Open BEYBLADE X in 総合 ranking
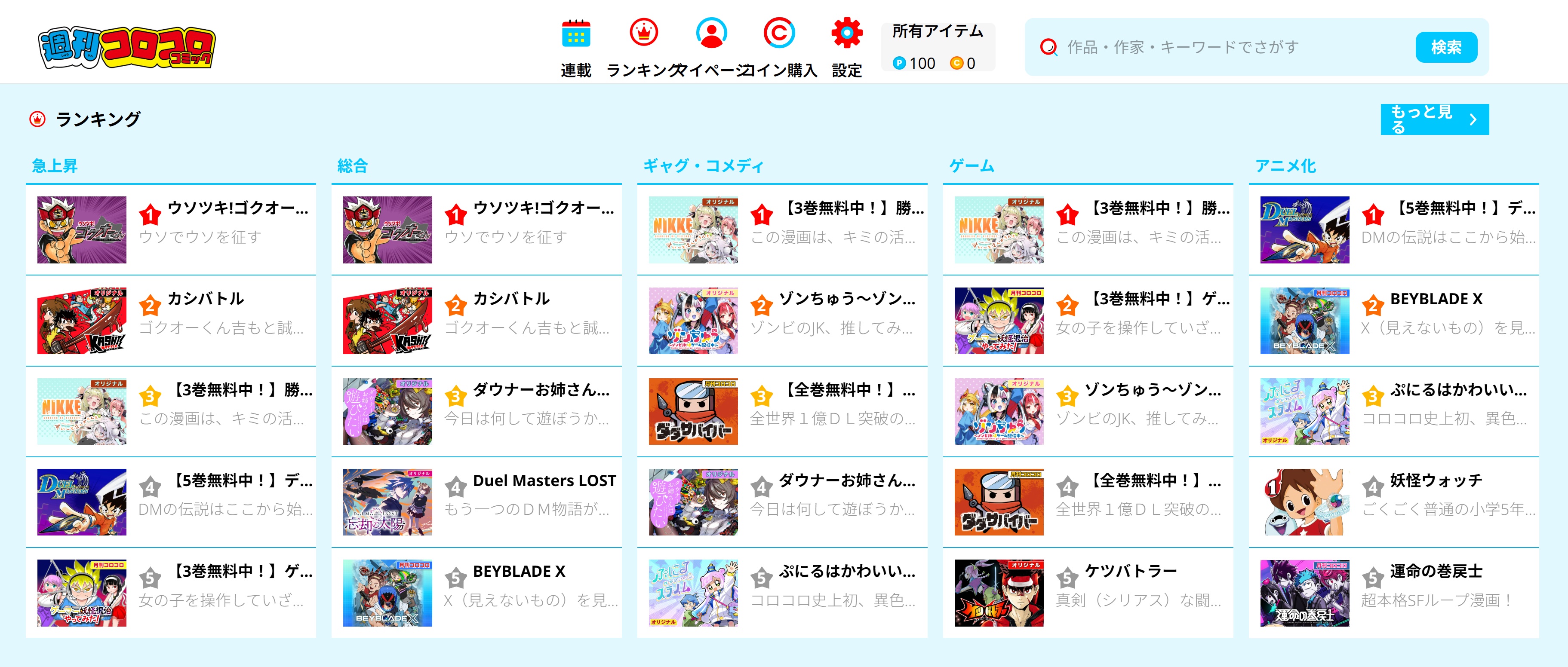 pyautogui.click(x=477, y=593)
